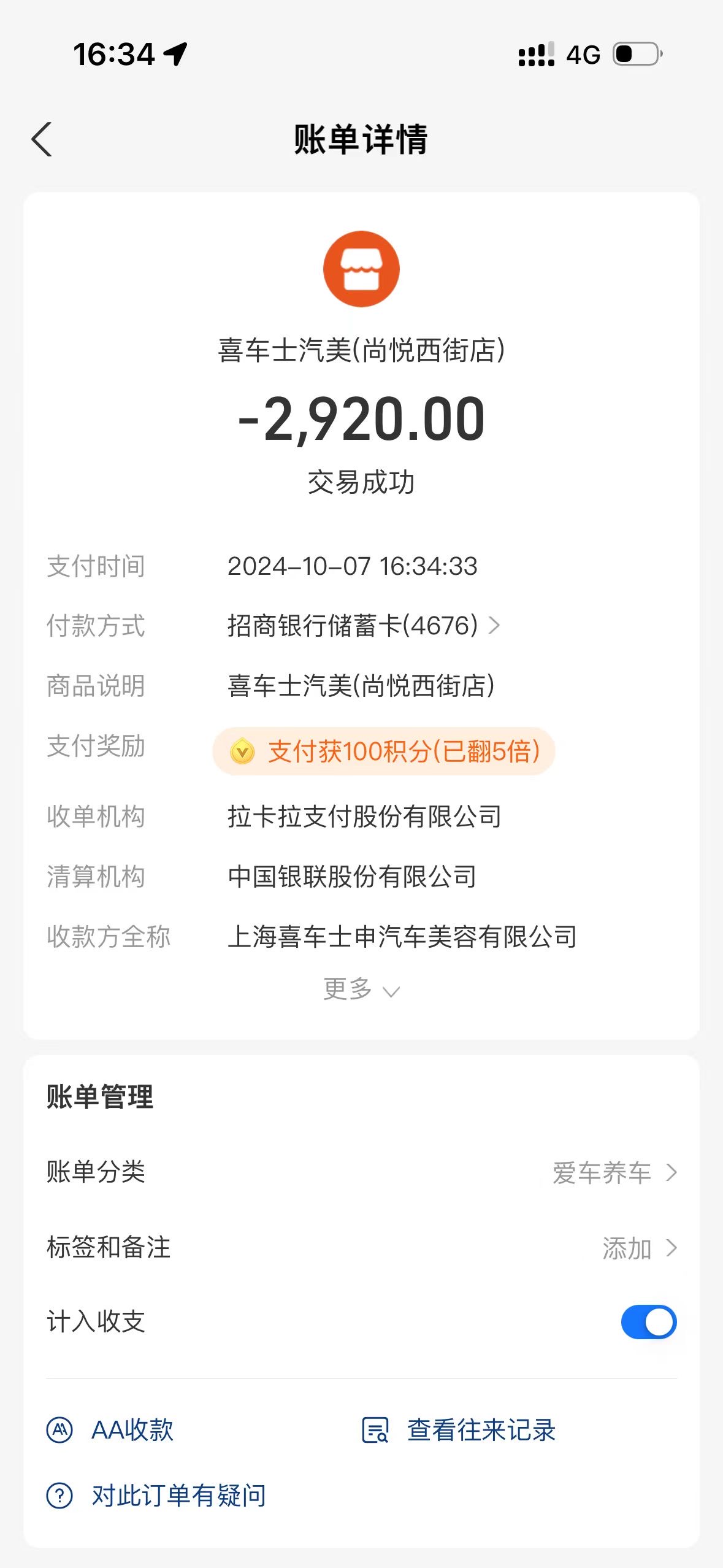Open 查看往来记录
Viewport: 723px width, 1568px height.
click(x=459, y=1430)
